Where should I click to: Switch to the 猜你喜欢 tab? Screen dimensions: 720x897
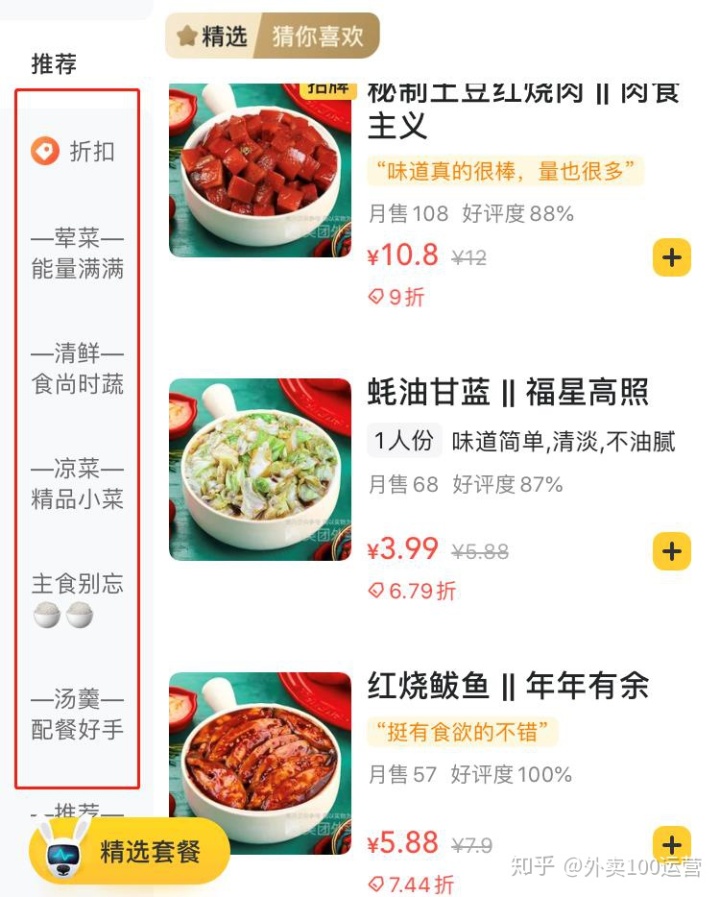tap(318, 37)
